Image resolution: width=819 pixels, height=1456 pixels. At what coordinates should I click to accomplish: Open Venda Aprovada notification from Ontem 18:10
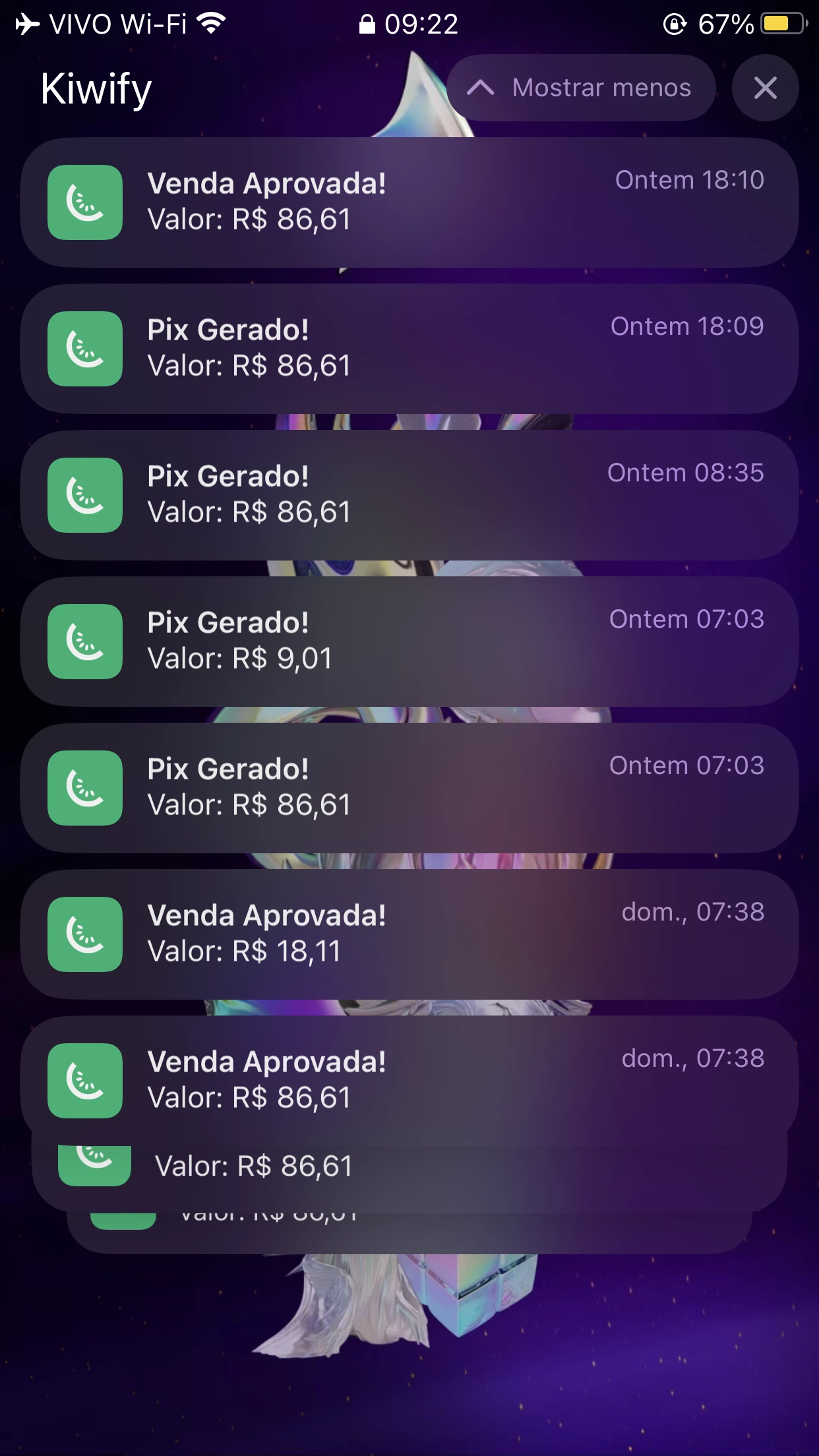[x=409, y=202]
